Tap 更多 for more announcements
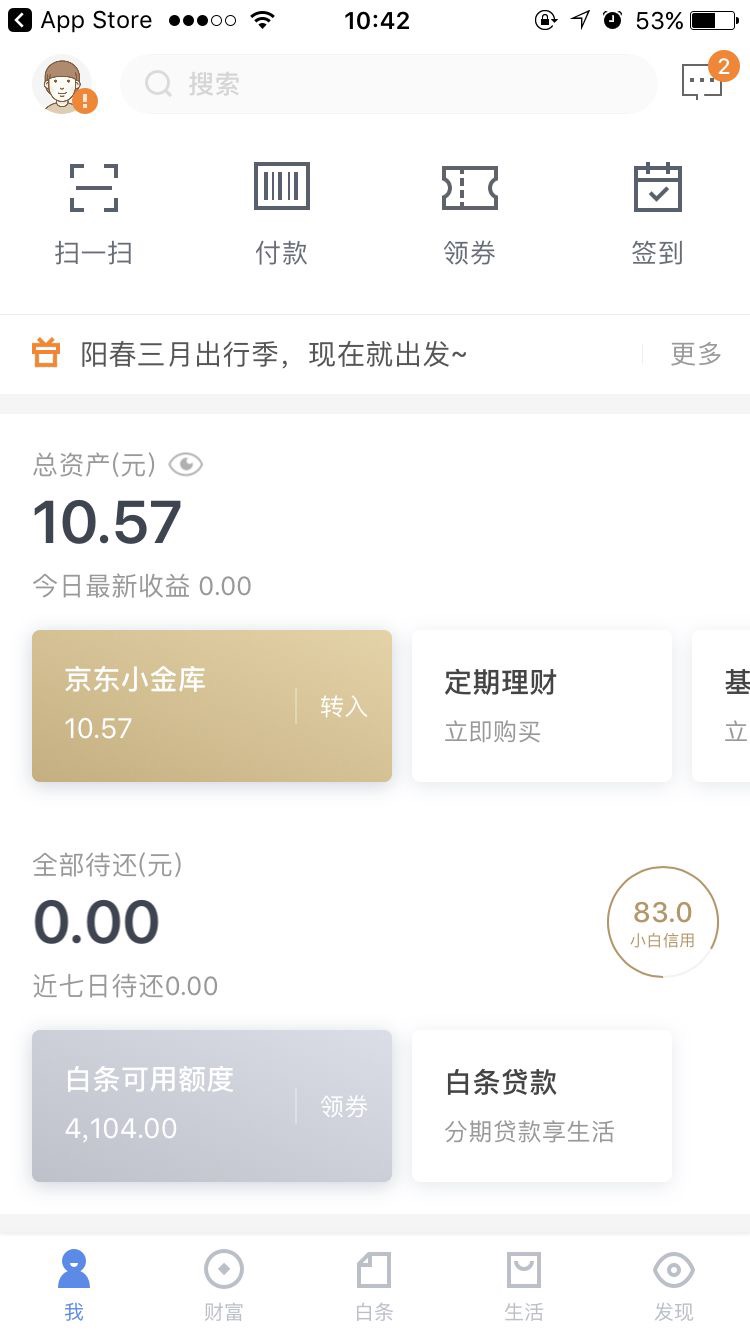 (696, 354)
